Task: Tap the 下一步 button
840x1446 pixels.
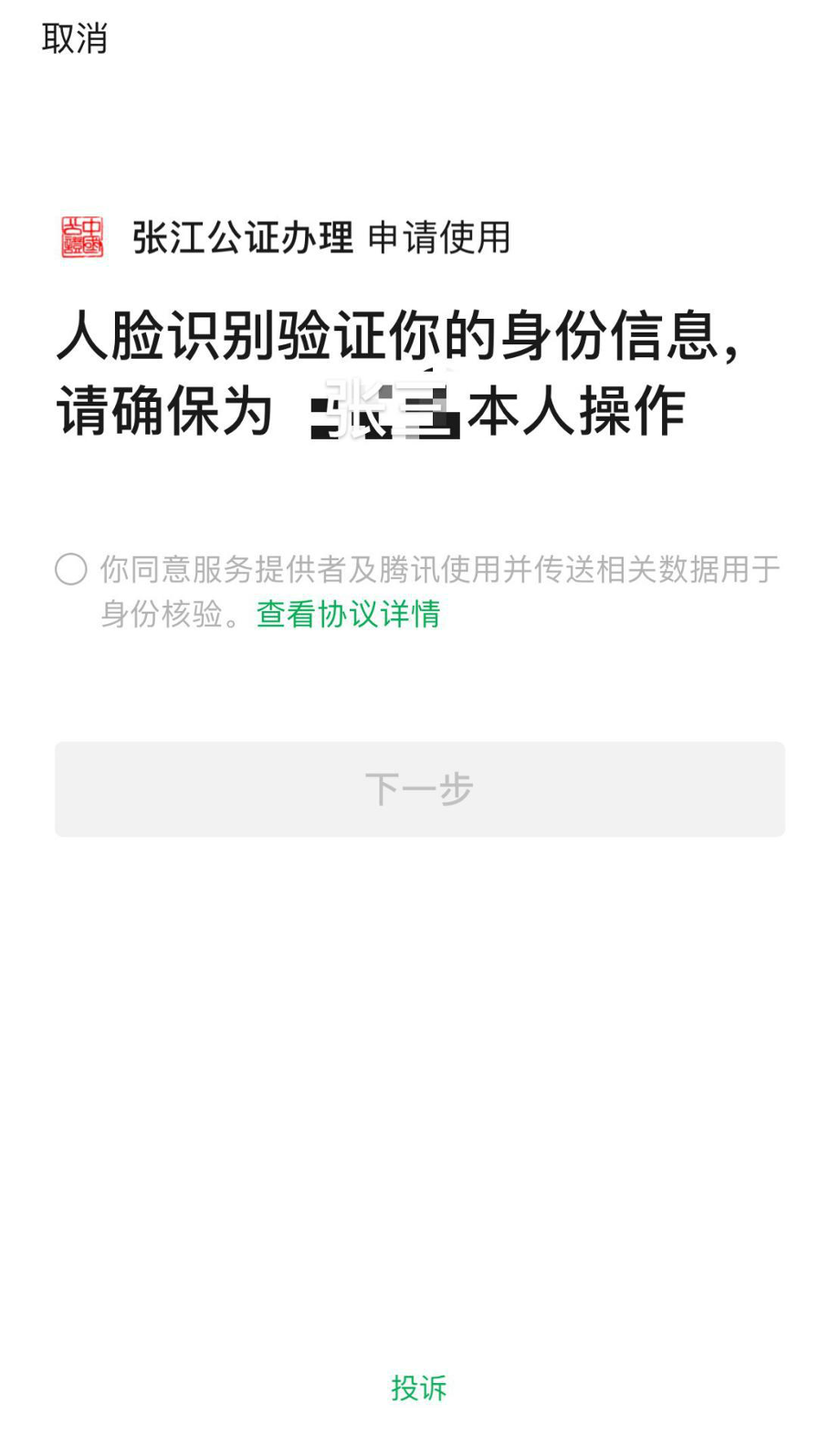Action: pos(420,789)
